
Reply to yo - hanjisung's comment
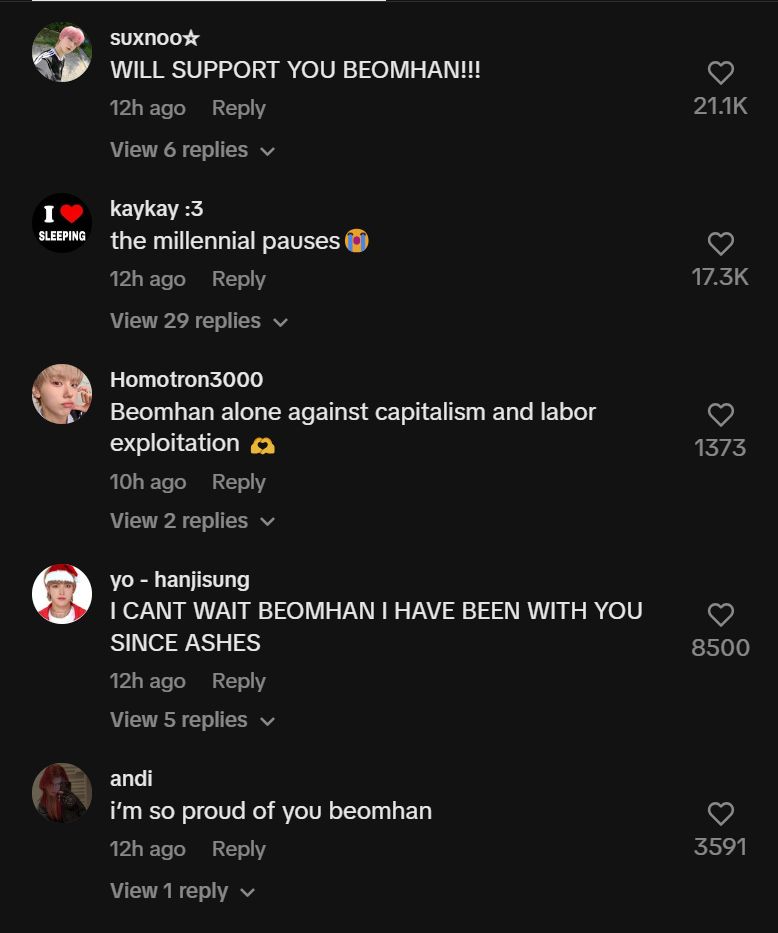(x=238, y=681)
